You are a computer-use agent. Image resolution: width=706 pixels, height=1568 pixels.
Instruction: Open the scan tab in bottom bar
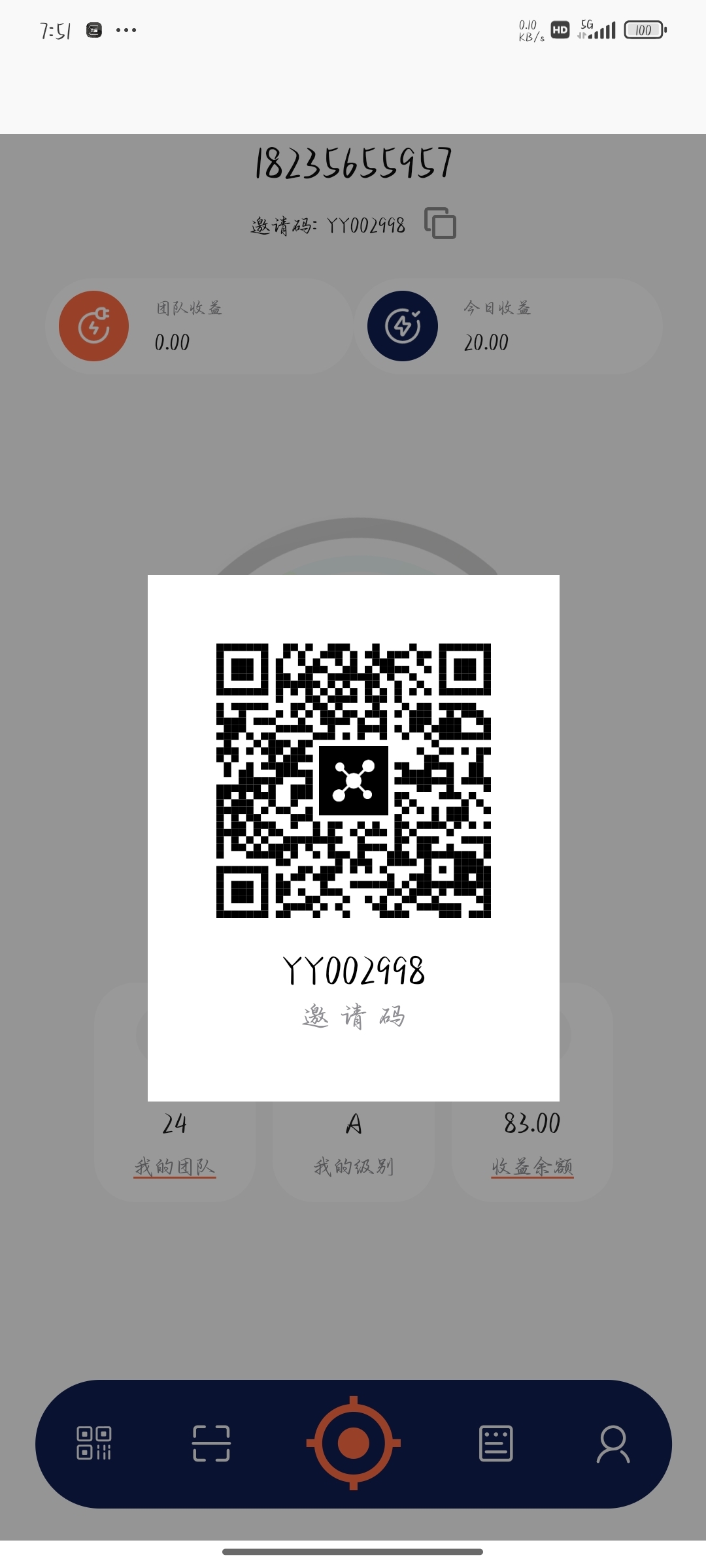[211, 1443]
